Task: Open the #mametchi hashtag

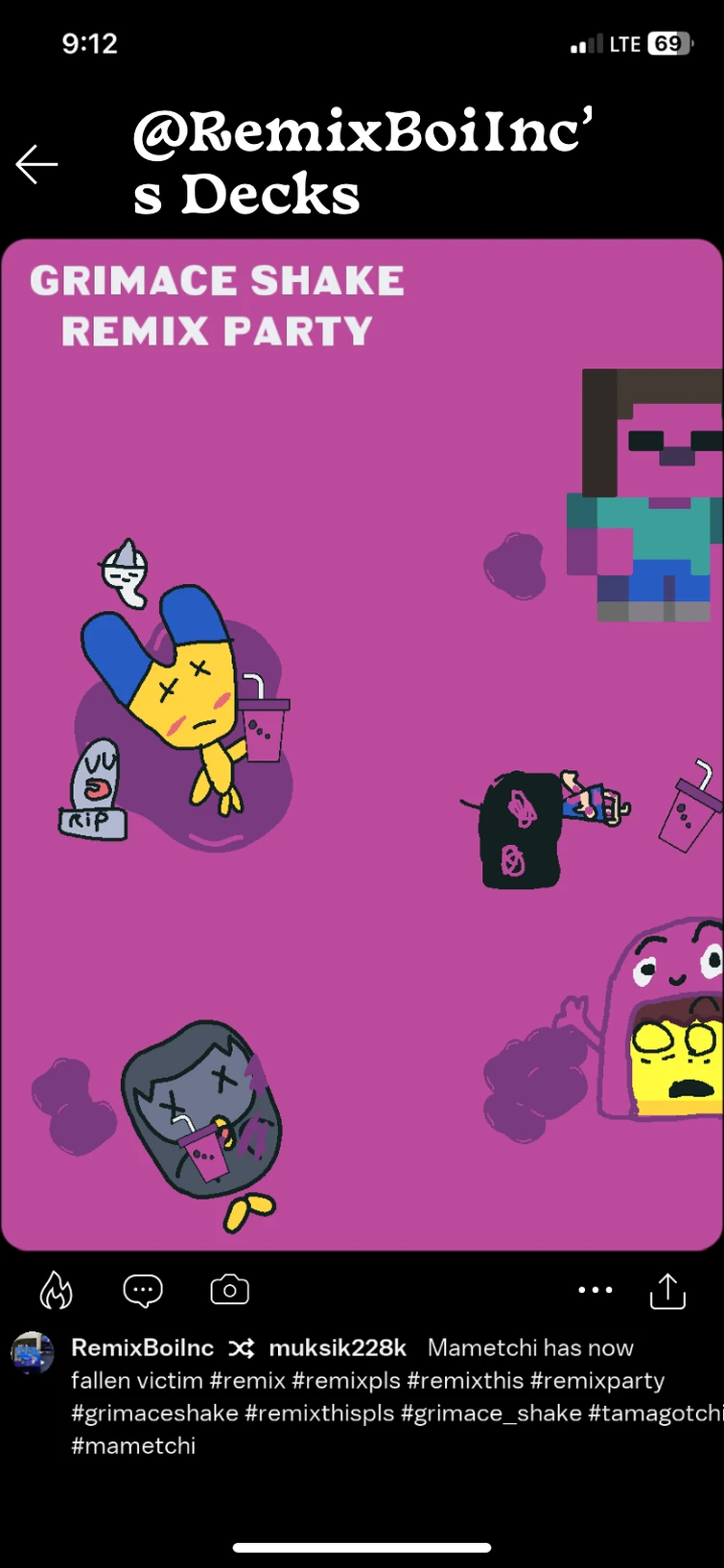Action: [x=133, y=1445]
